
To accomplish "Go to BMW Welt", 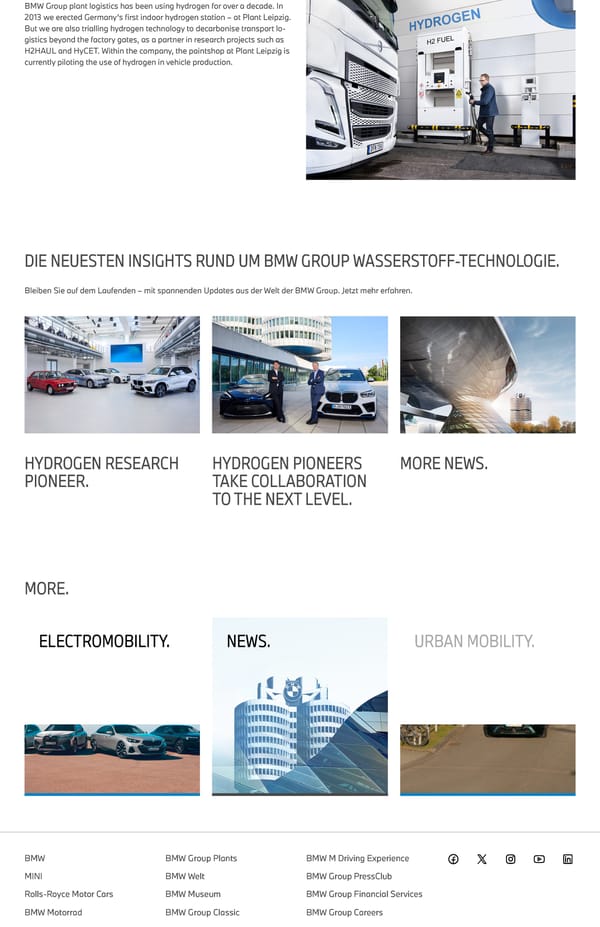I will point(185,876).
